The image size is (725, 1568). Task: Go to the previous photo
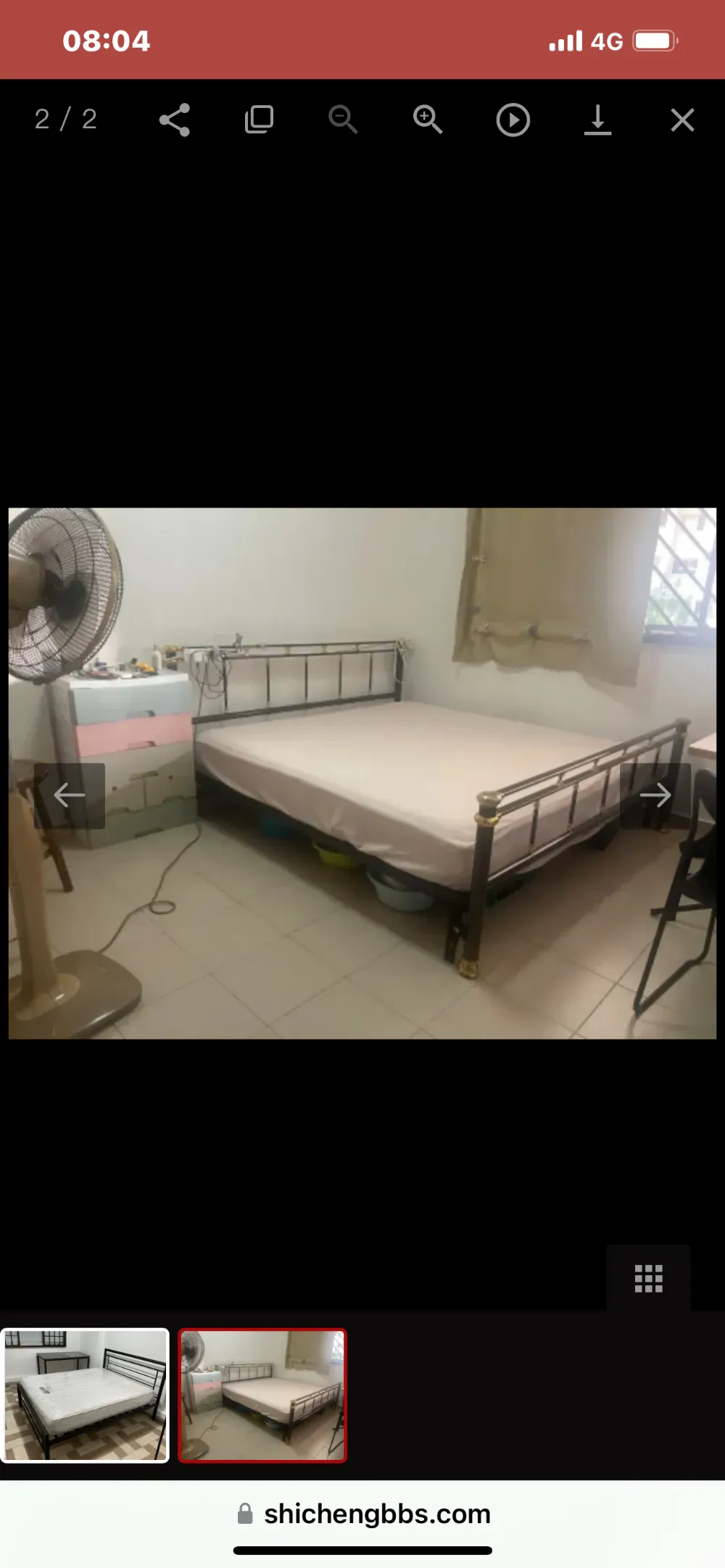pyautogui.click(x=70, y=795)
